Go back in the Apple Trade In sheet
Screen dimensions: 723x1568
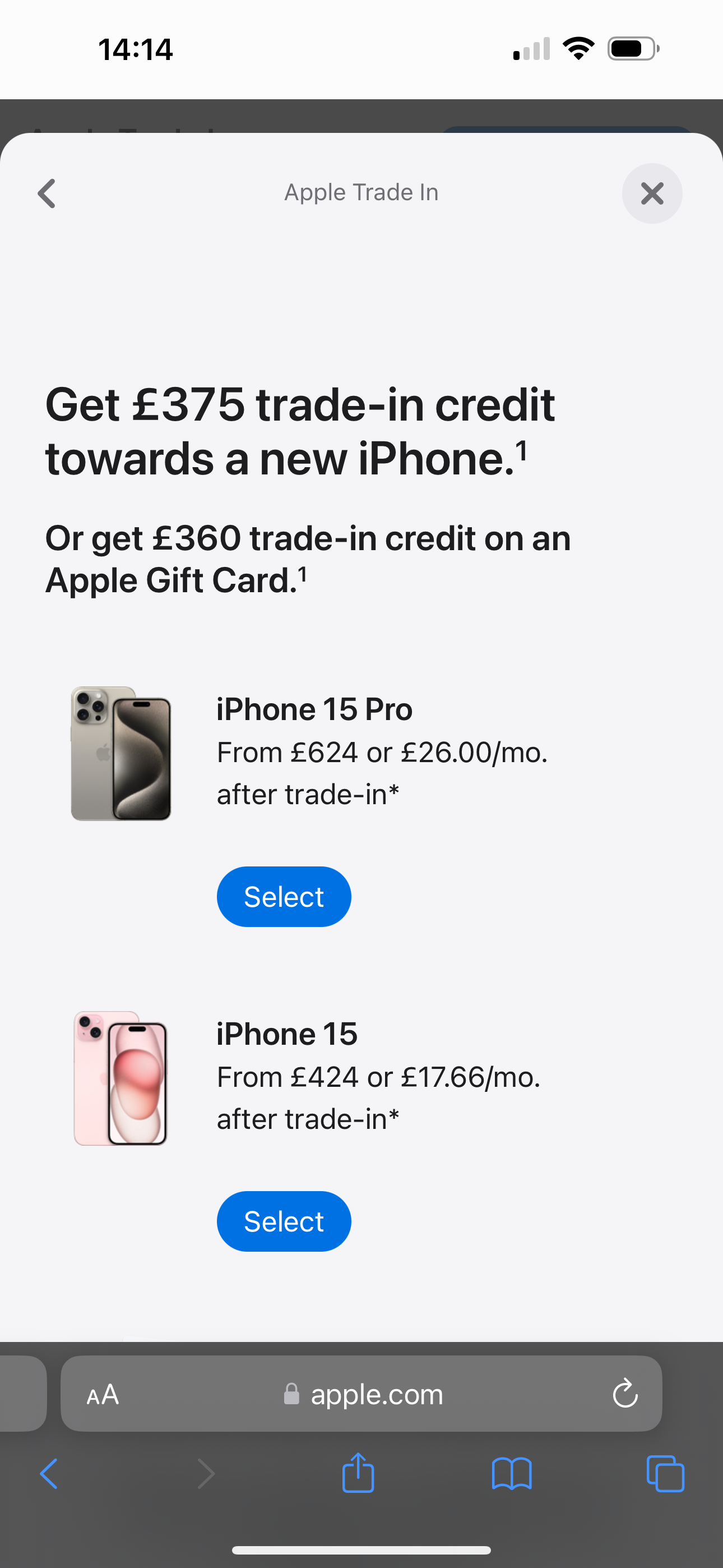[47, 193]
